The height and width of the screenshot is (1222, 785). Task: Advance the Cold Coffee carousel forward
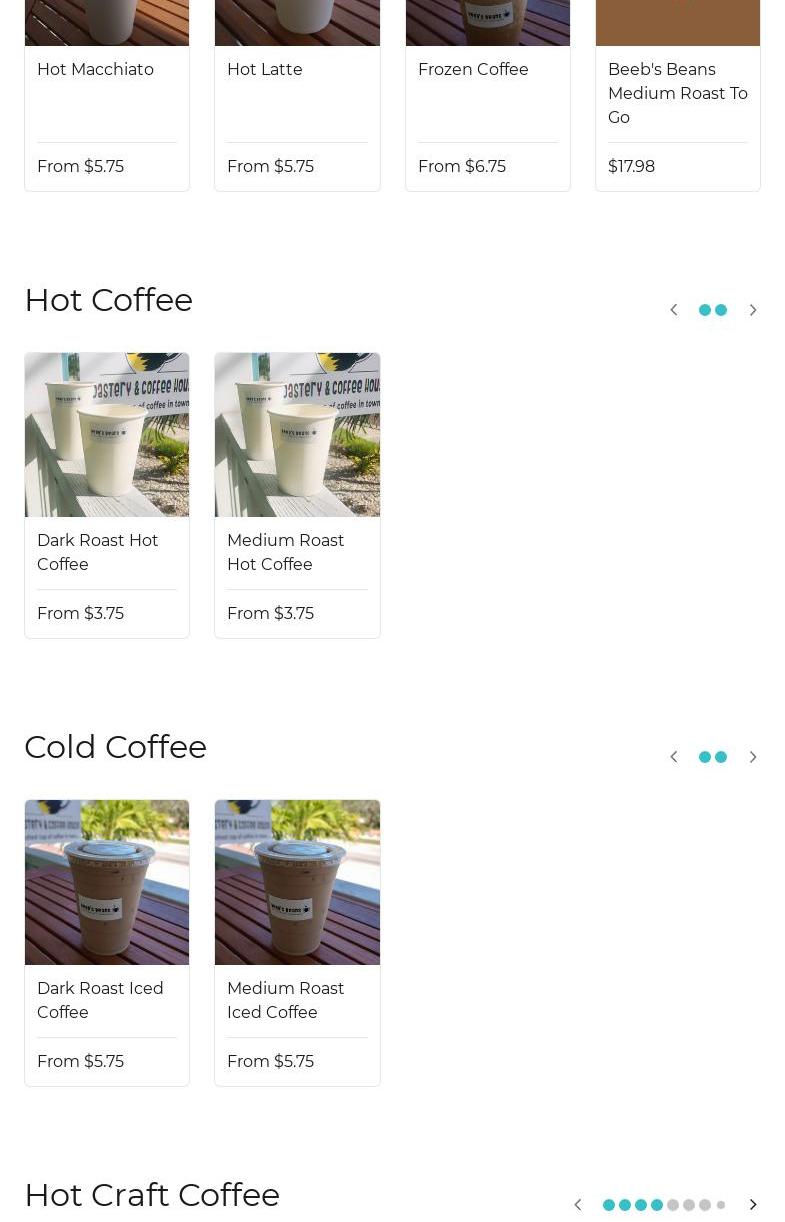point(753,757)
